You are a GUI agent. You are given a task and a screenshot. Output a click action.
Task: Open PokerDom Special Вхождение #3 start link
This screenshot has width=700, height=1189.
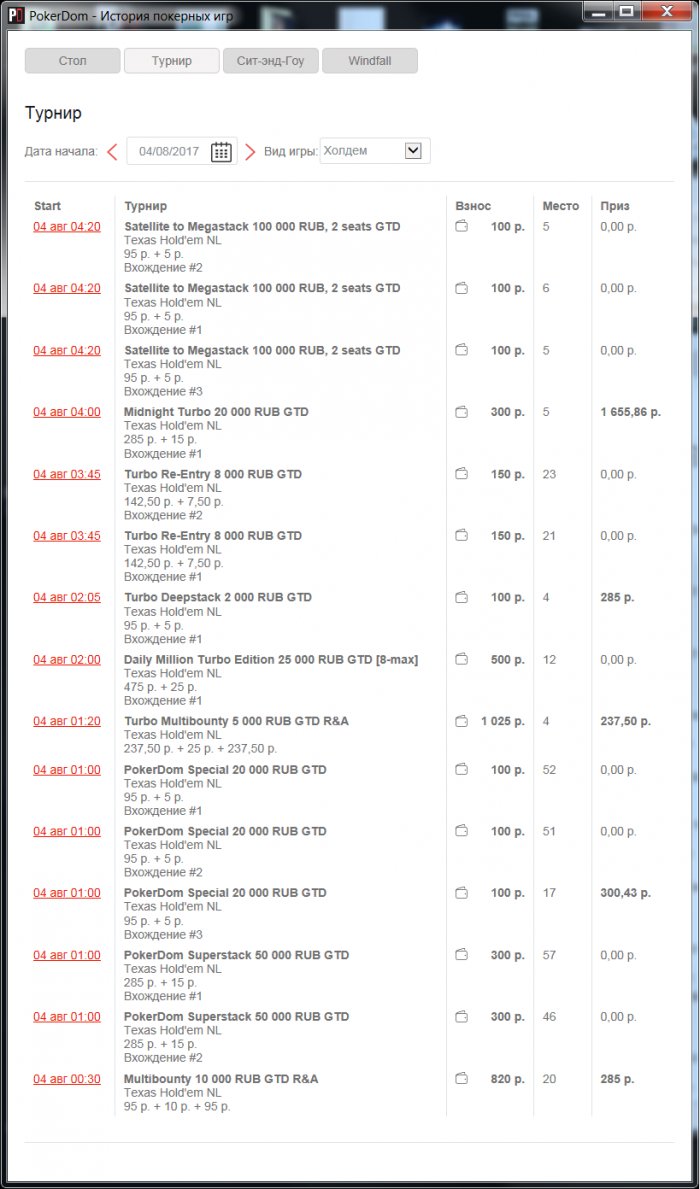67,893
